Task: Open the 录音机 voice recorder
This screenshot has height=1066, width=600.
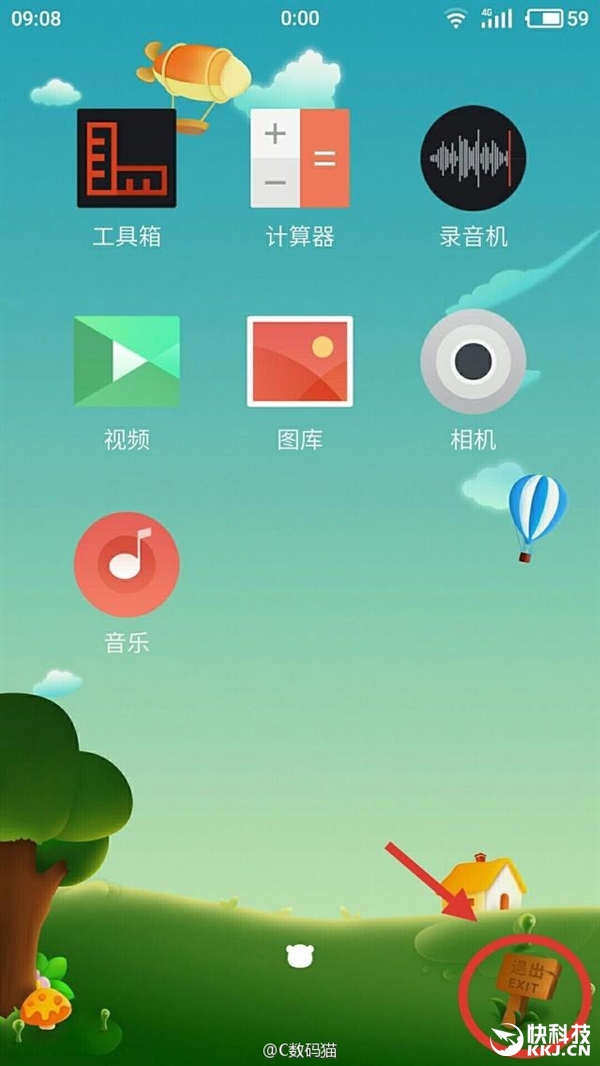Action: click(x=473, y=158)
